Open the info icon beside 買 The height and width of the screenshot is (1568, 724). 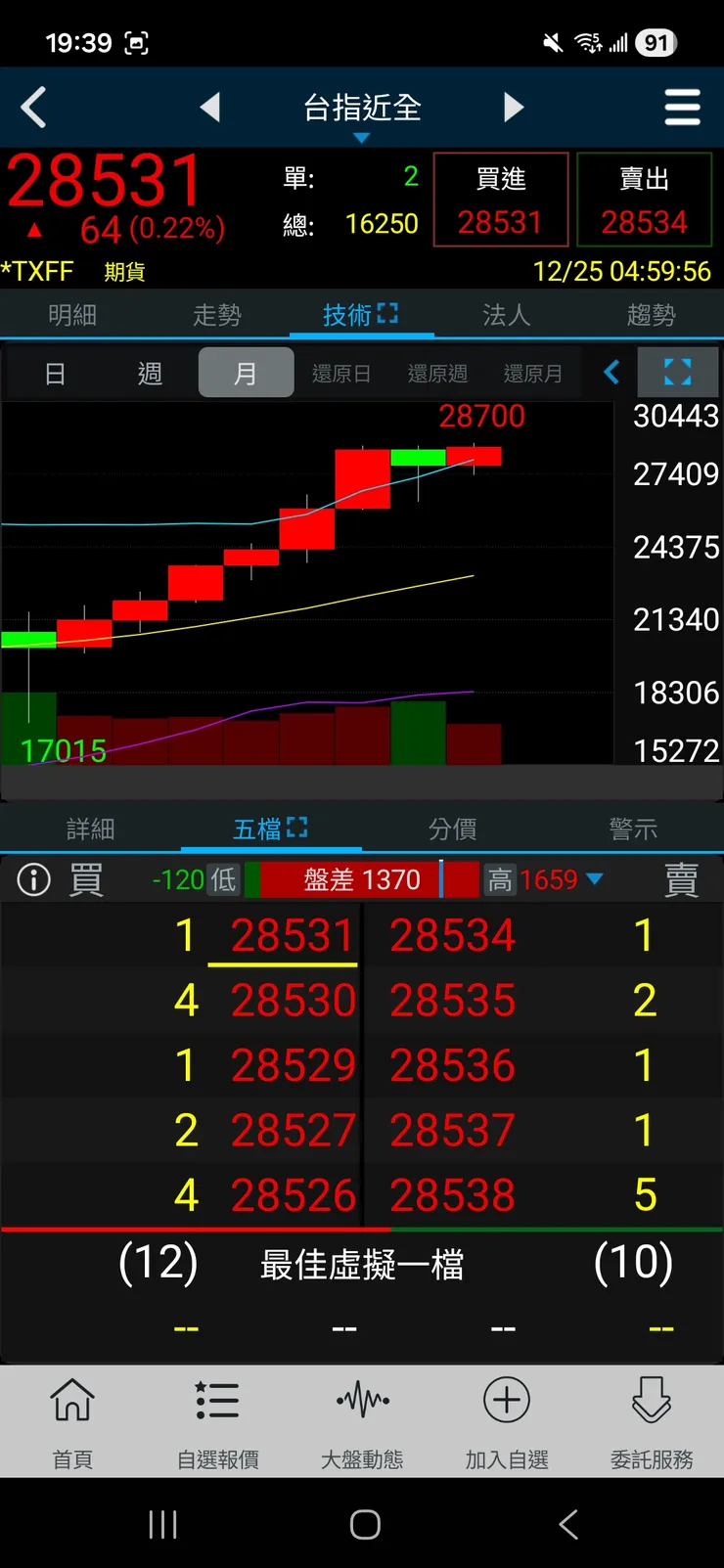34,879
